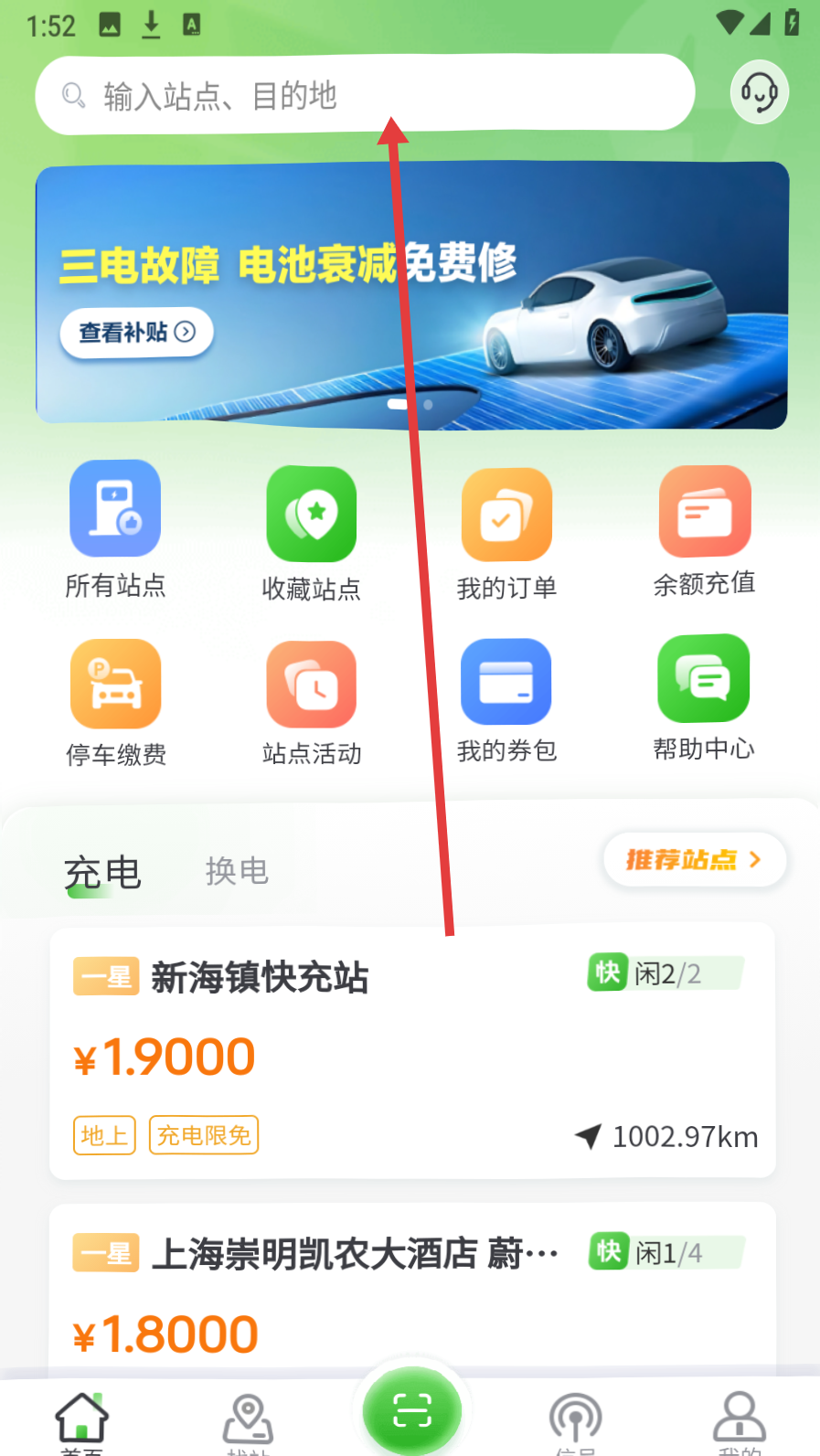
Task: Open 帮助中心 (help center)
Action: click(x=704, y=698)
